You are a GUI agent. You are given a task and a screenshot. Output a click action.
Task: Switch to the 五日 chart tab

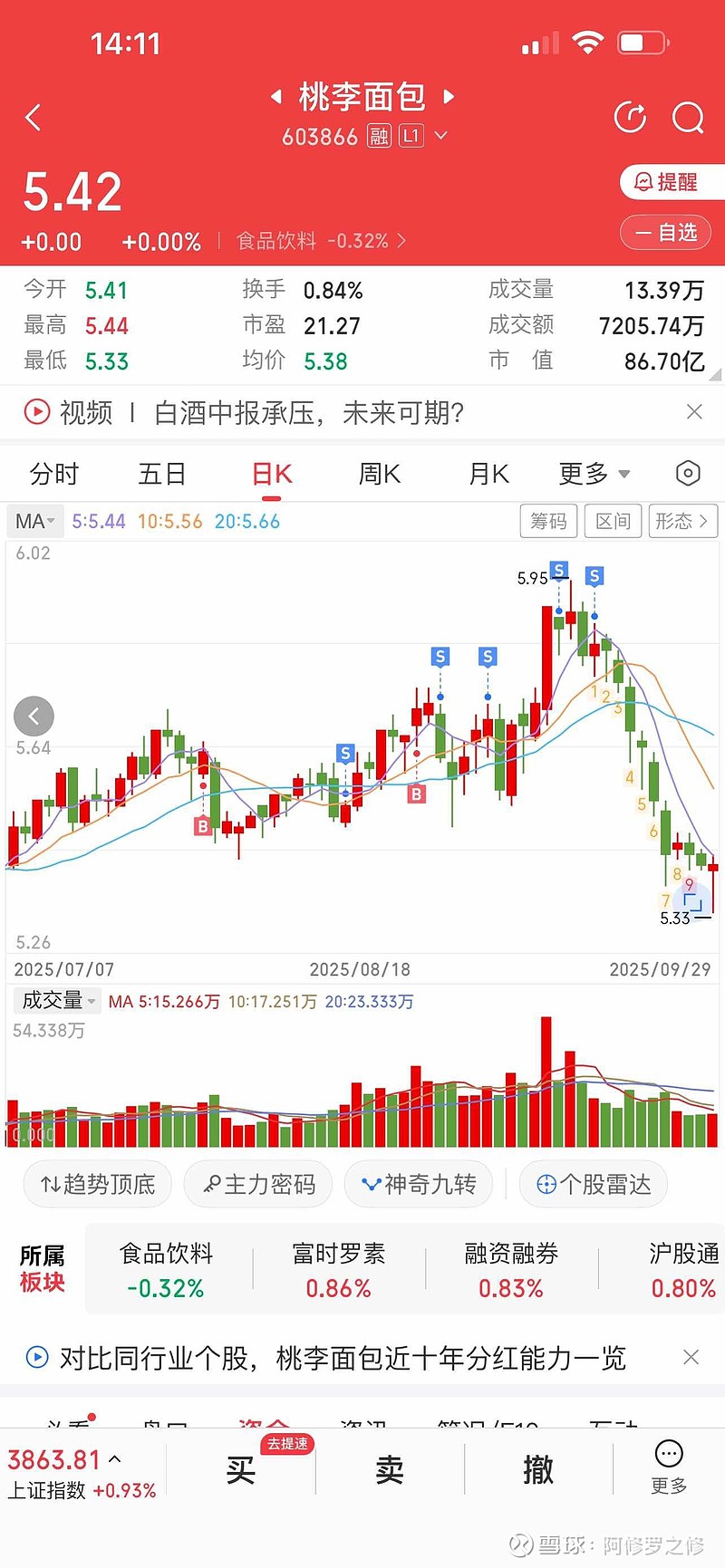click(x=162, y=474)
